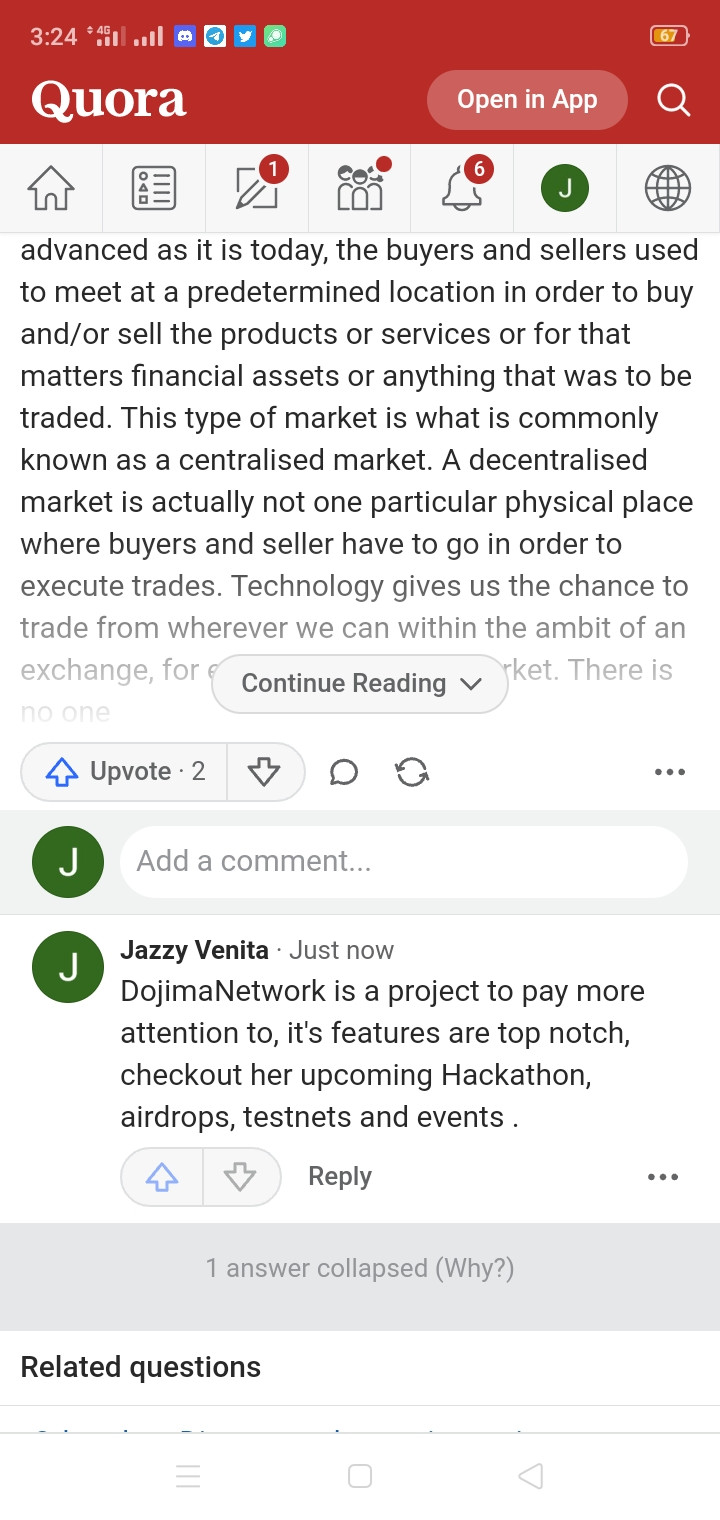The height and width of the screenshot is (1520, 720).
Task: Open the answer's more options menu
Action: [x=669, y=772]
